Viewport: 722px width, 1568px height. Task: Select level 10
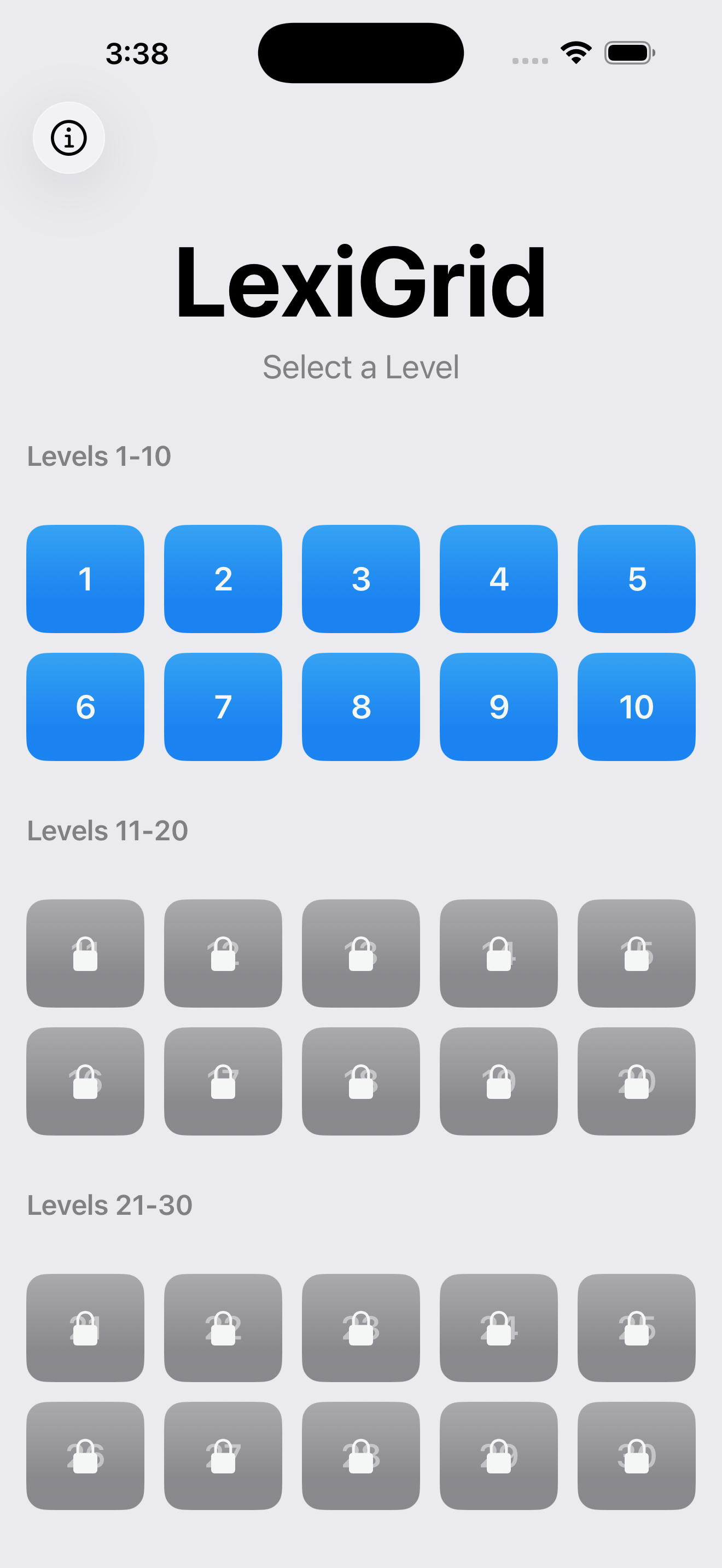(x=636, y=707)
